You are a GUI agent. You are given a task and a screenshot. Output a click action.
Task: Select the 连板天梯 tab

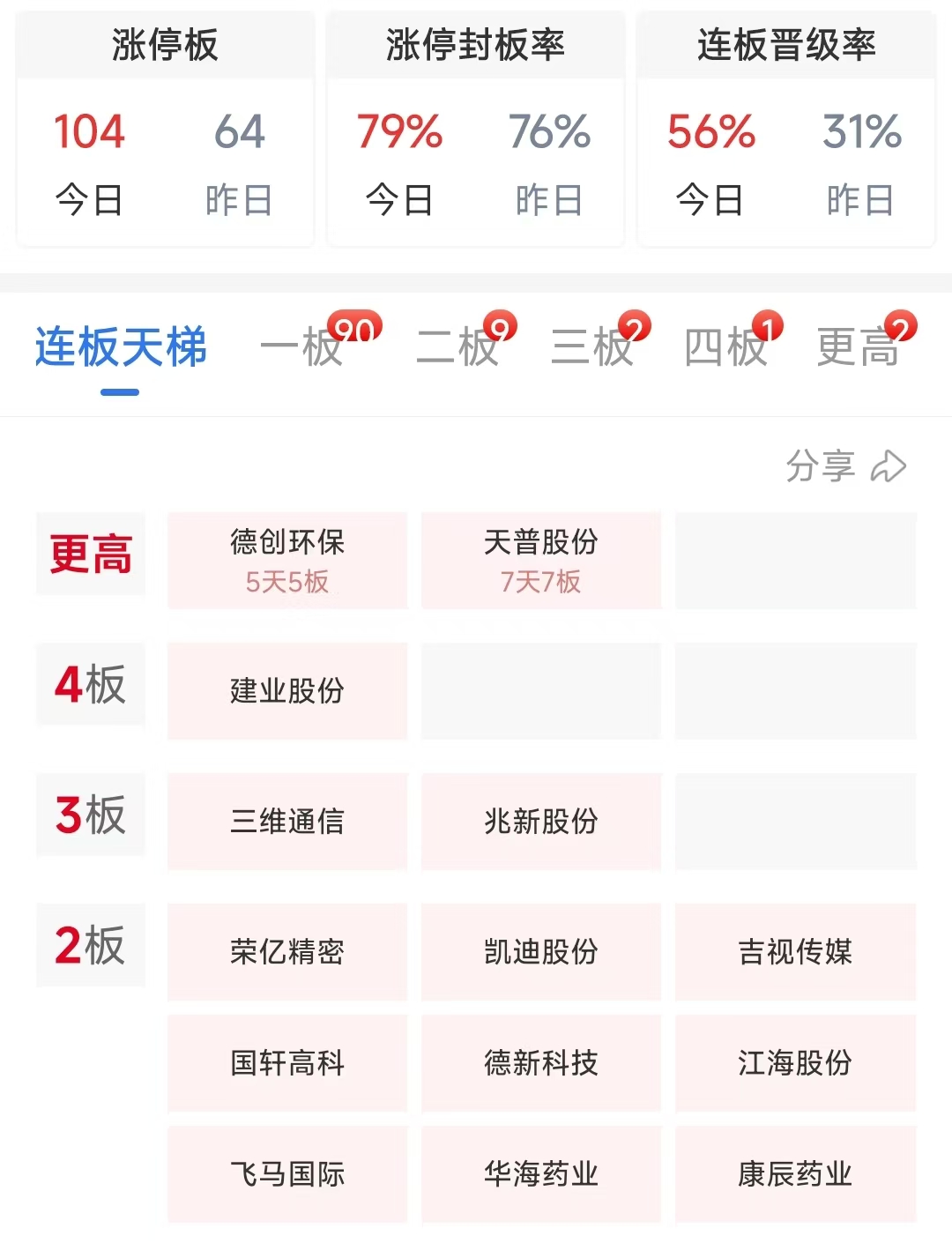point(121,346)
